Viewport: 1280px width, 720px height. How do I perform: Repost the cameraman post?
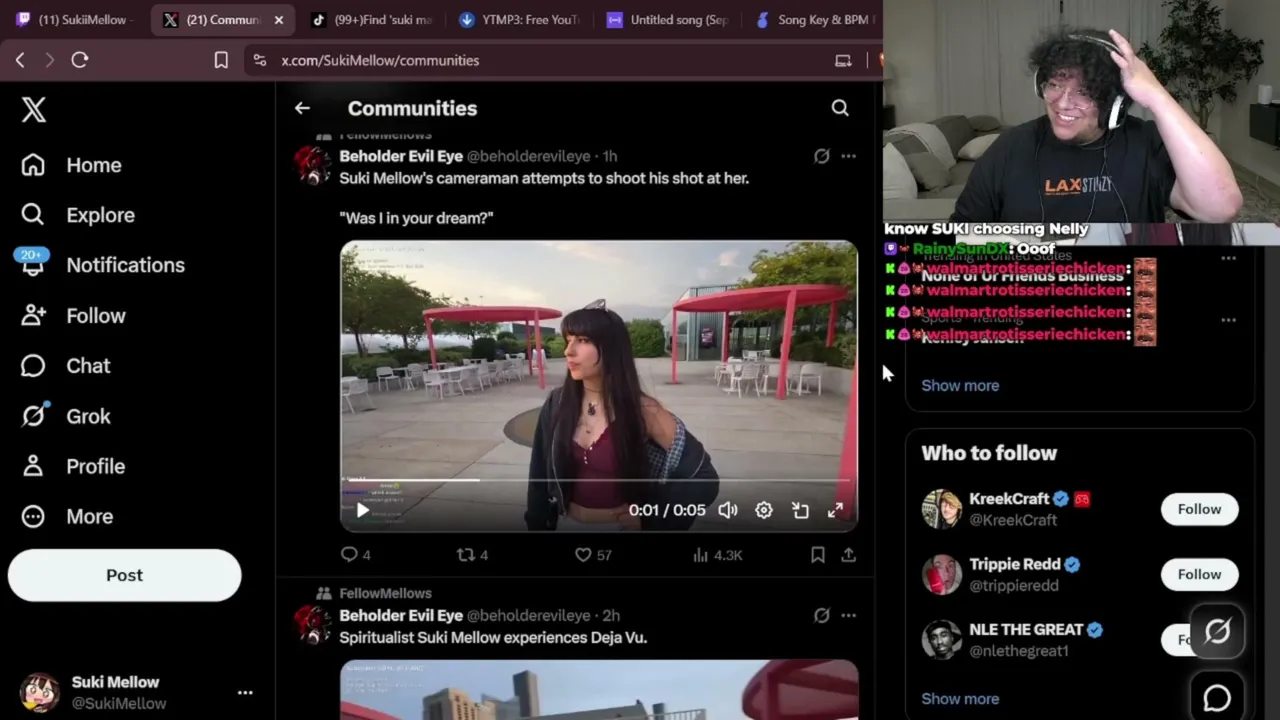point(472,555)
